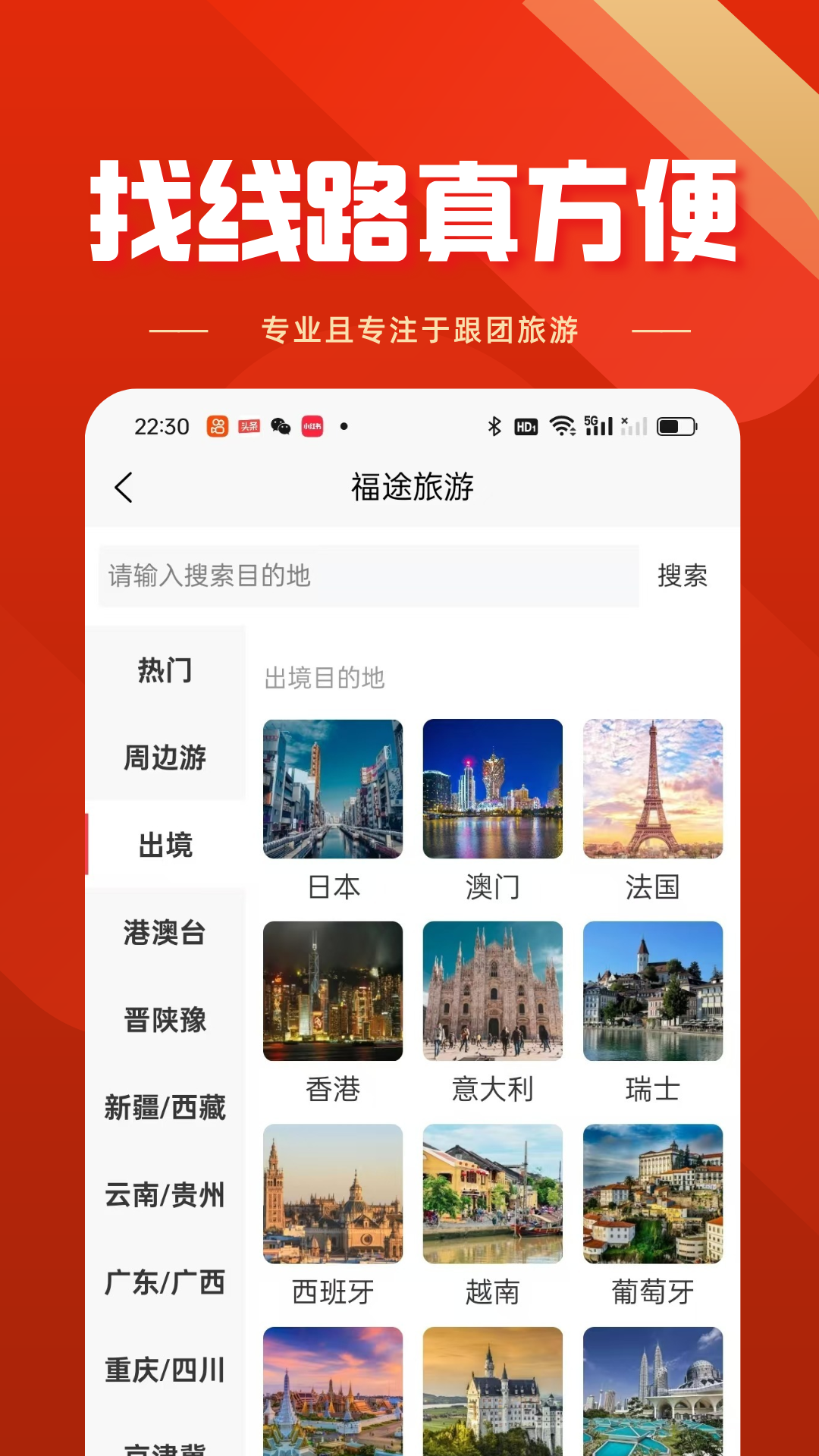Tap the battery indicator icon
The width and height of the screenshot is (819, 1456).
coord(677,427)
